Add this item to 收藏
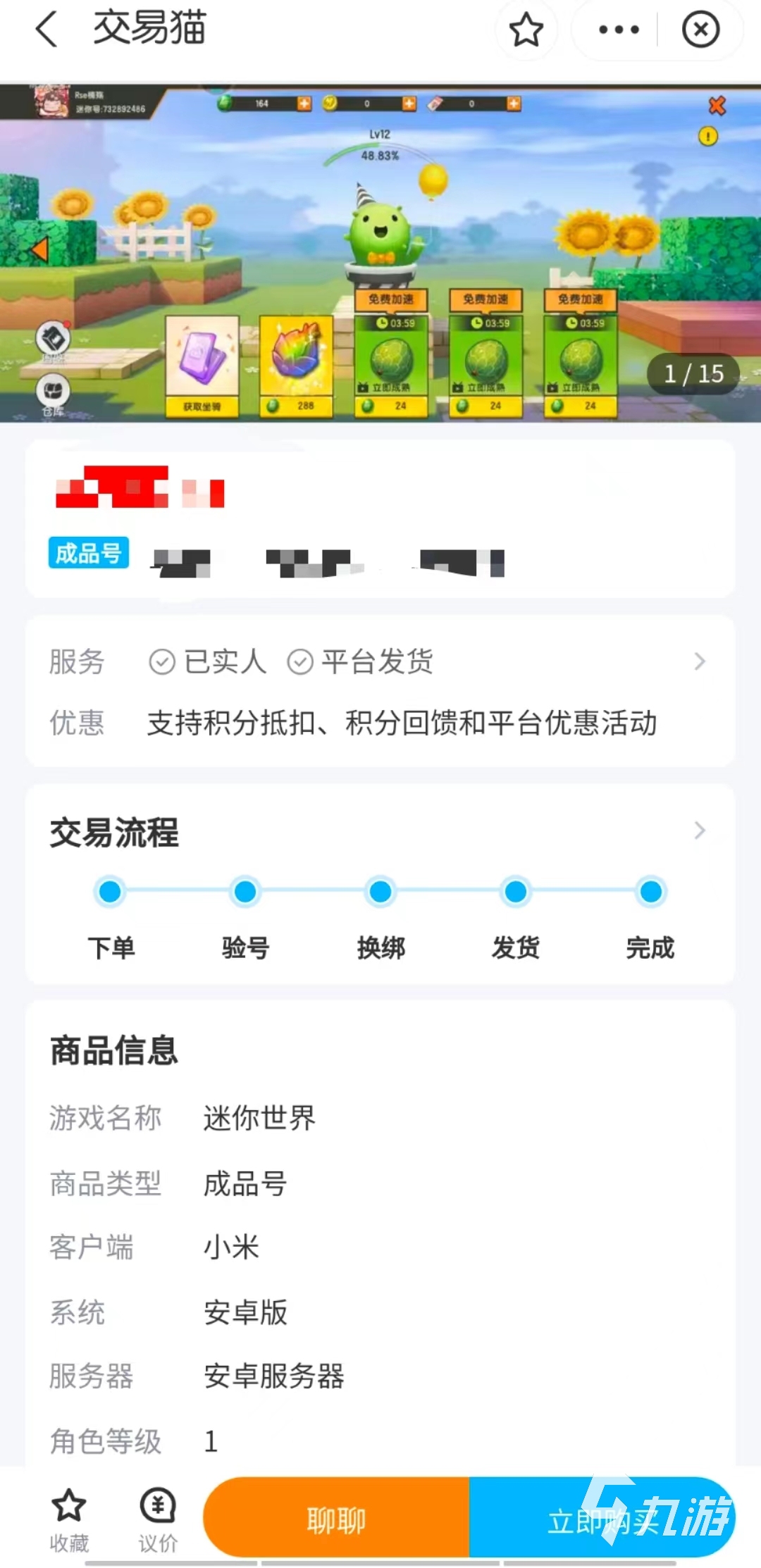This screenshot has width=761, height=1568. (x=69, y=1519)
